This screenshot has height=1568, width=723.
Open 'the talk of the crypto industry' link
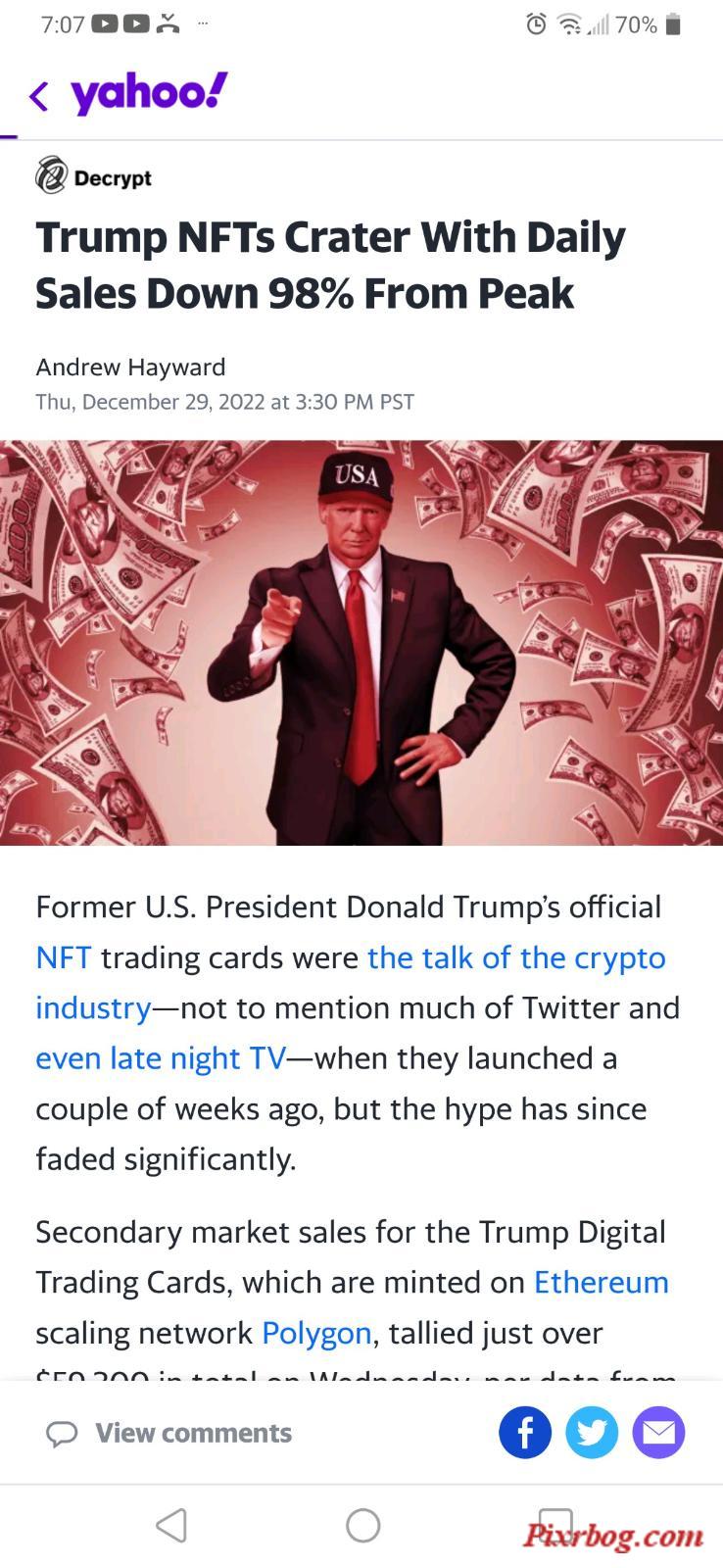(x=516, y=957)
